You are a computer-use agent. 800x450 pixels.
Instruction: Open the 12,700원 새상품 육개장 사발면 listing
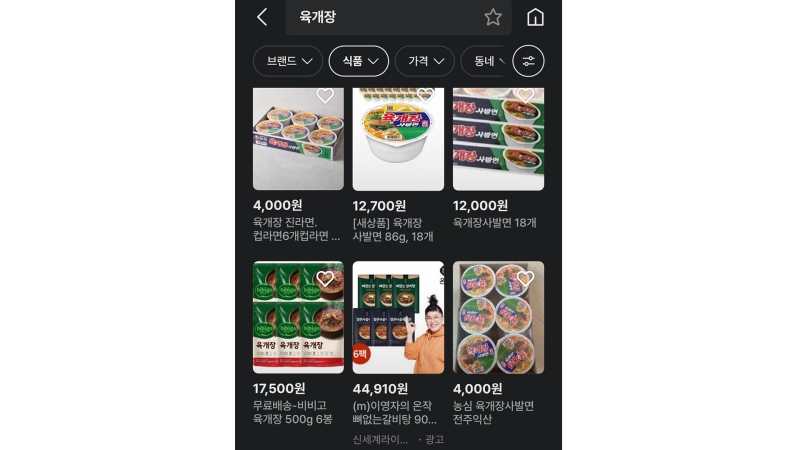pos(398,140)
